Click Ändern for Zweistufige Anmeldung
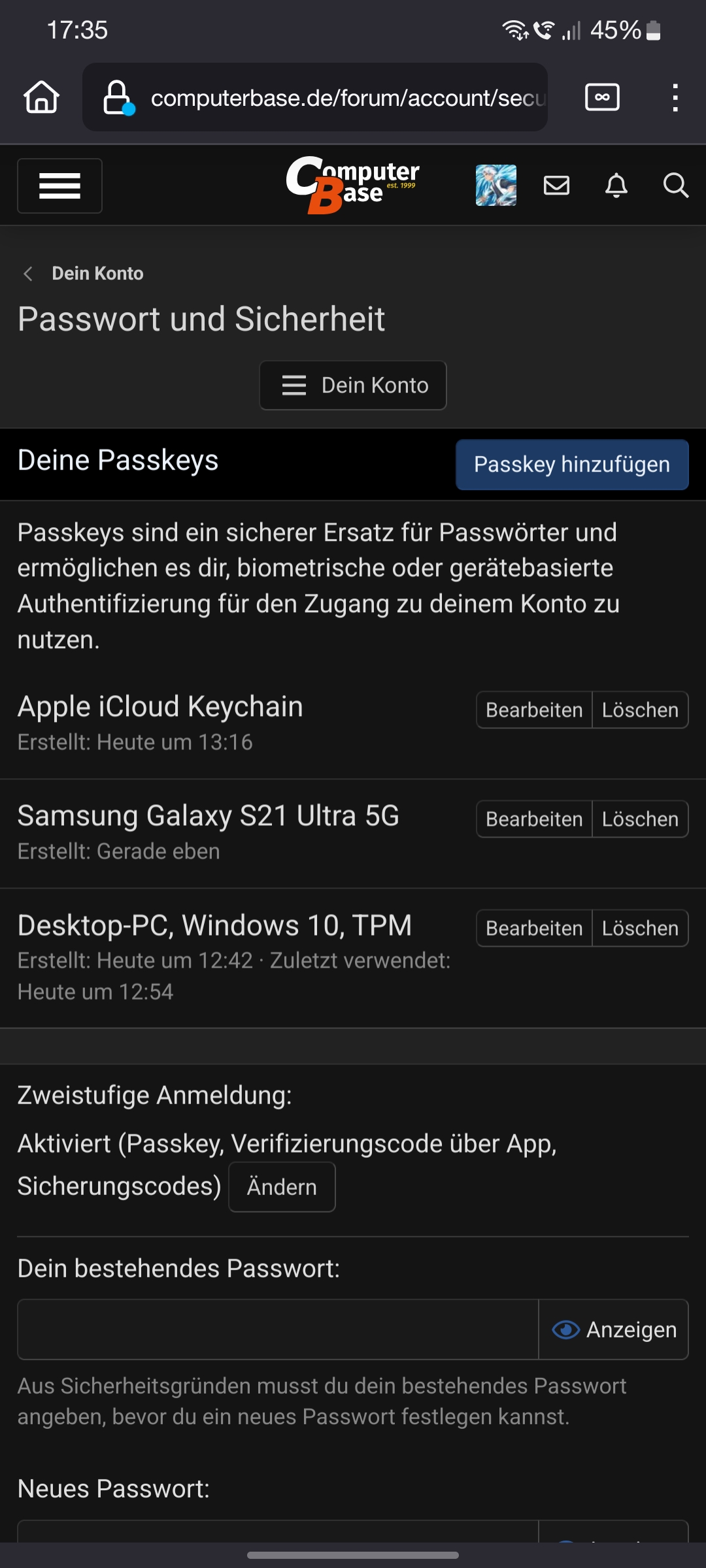 pos(281,1186)
